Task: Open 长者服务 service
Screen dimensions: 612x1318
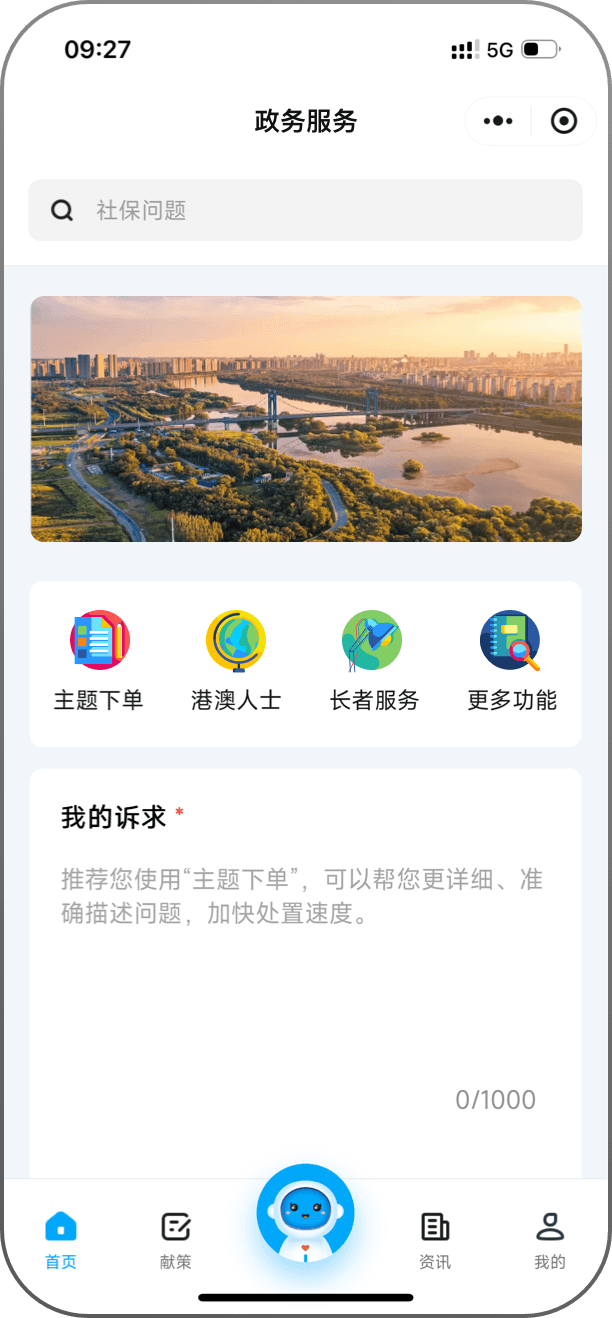Action: click(x=373, y=660)
